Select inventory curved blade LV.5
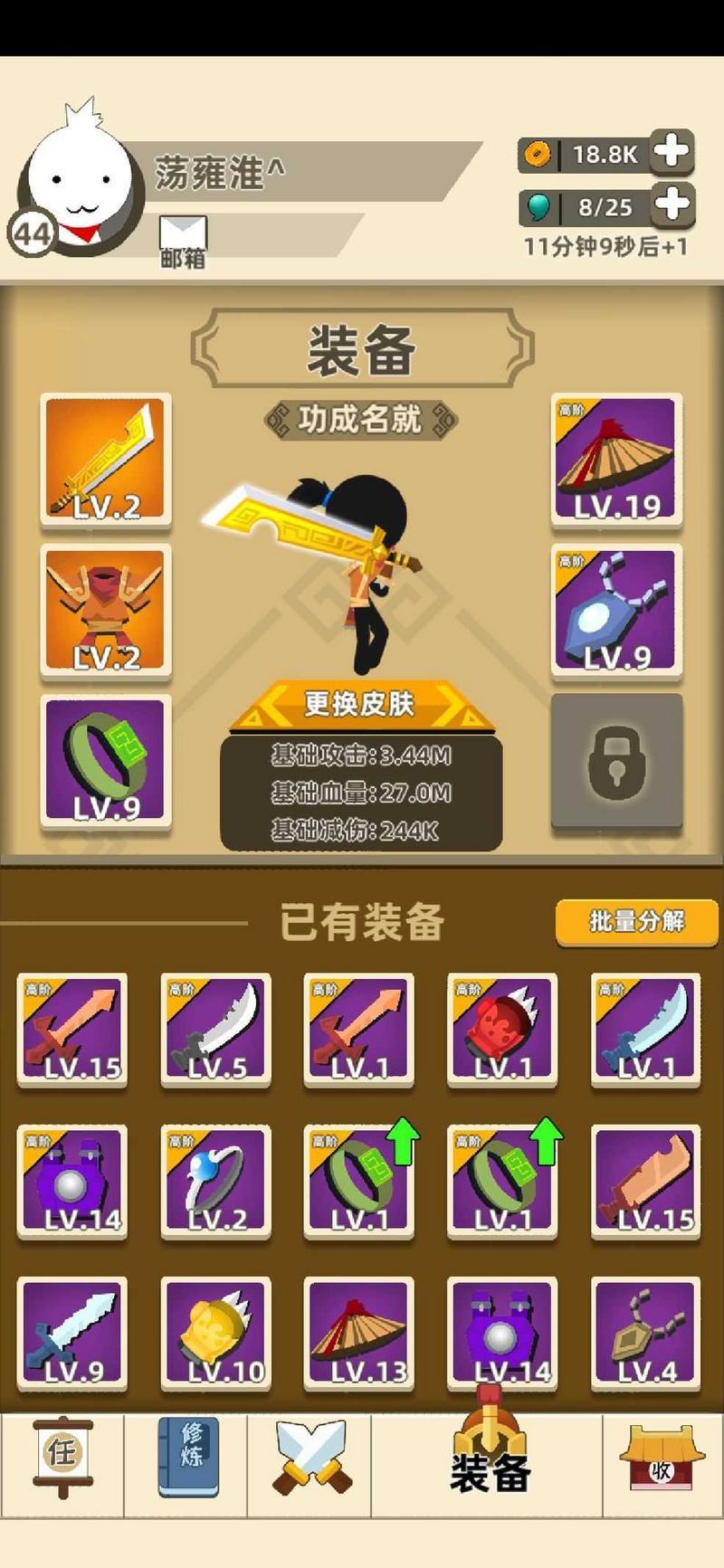The width and height of the screenshot is (724, 1568). pos(215,1029)
